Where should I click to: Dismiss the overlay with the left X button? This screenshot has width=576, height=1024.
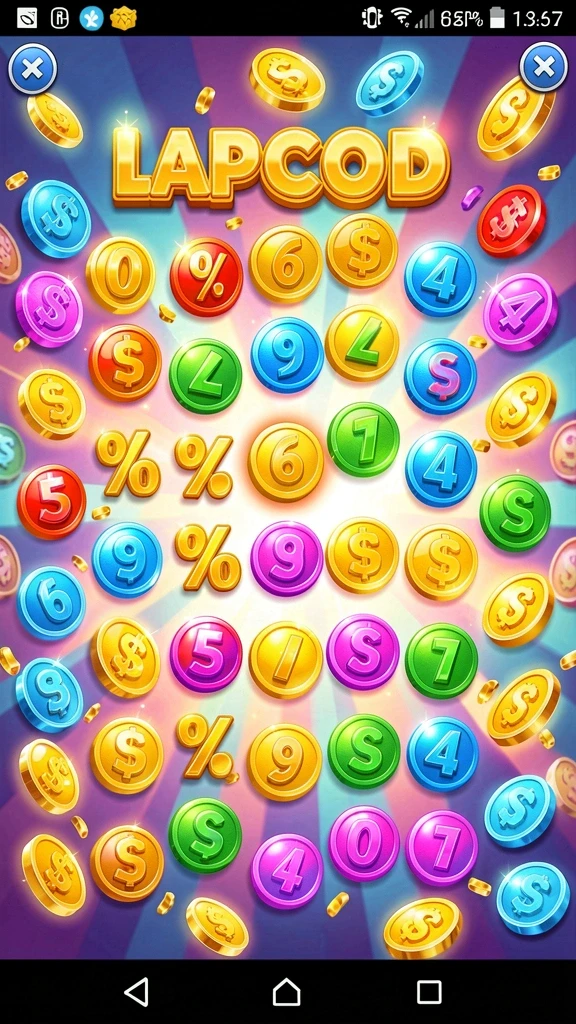32,69
